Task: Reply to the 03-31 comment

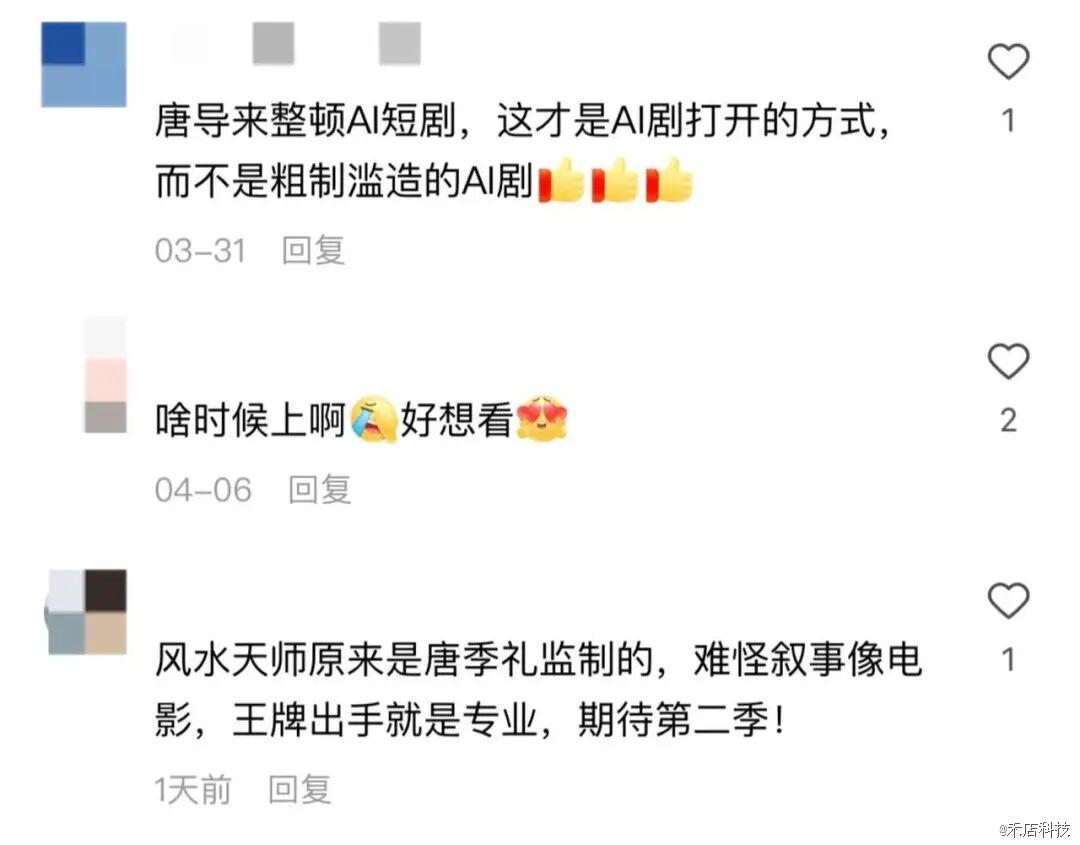Action: pos(313,250)
